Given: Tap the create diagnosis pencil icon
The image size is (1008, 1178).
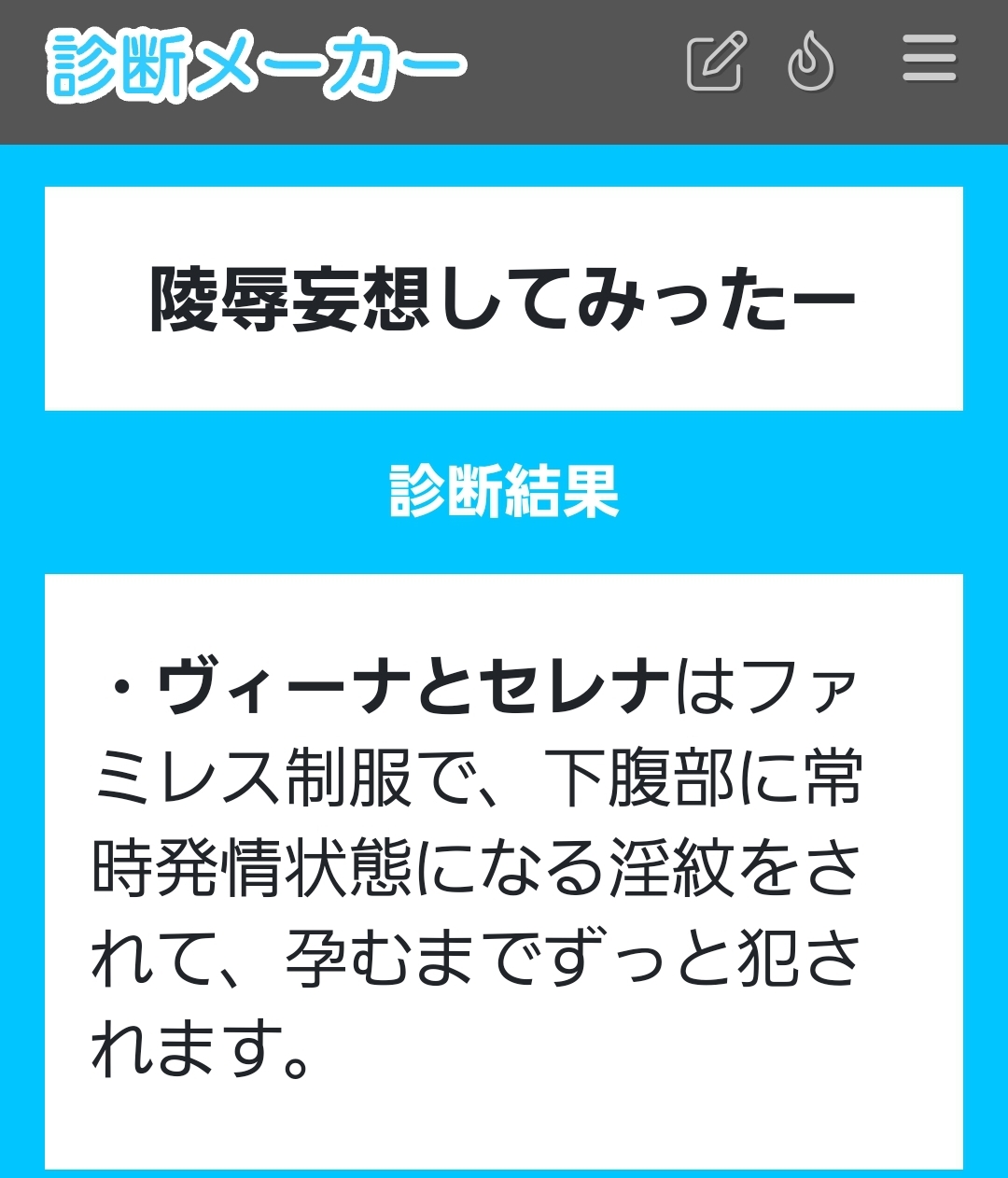Looking at the screenshot, I should point(717,62).
